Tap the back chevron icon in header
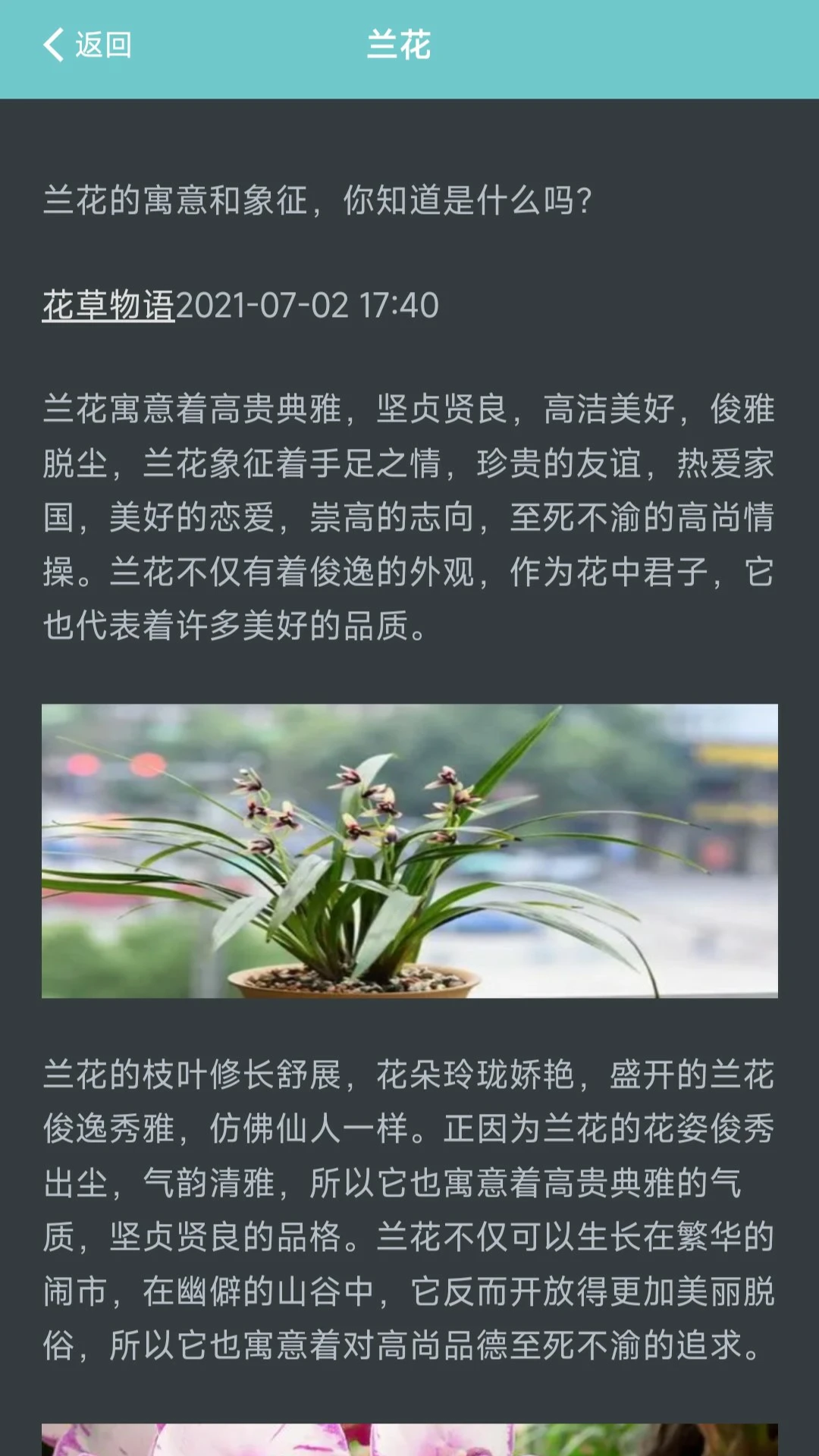Viewport: 819px width, 1456px height. click(52, 45)
